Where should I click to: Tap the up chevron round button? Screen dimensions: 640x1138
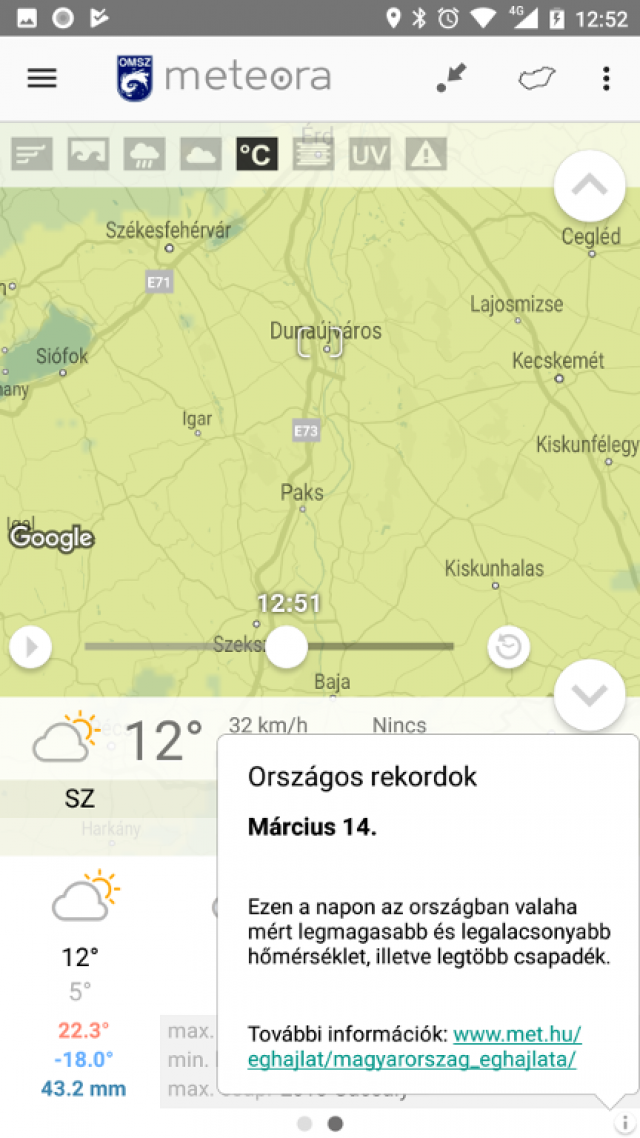(x=589, y=186)
